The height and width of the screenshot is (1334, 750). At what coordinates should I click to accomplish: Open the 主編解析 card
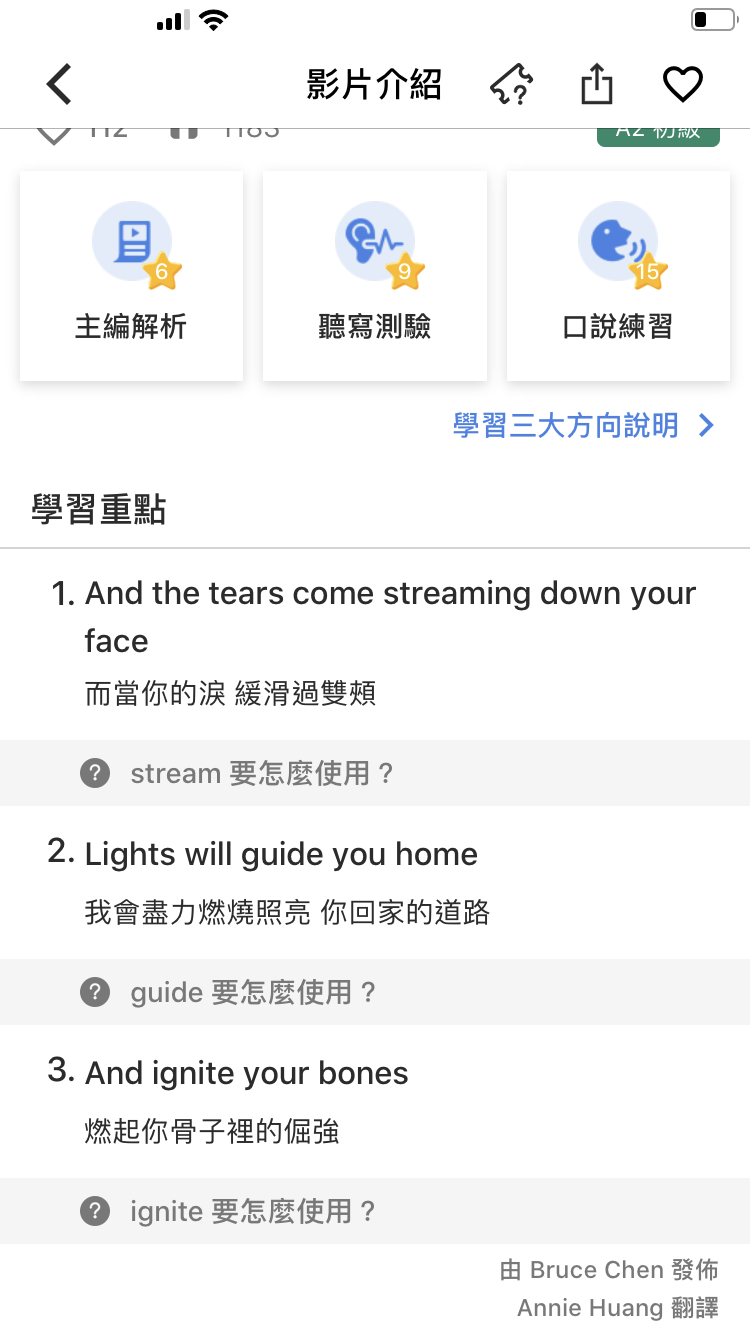coord(131,275)
